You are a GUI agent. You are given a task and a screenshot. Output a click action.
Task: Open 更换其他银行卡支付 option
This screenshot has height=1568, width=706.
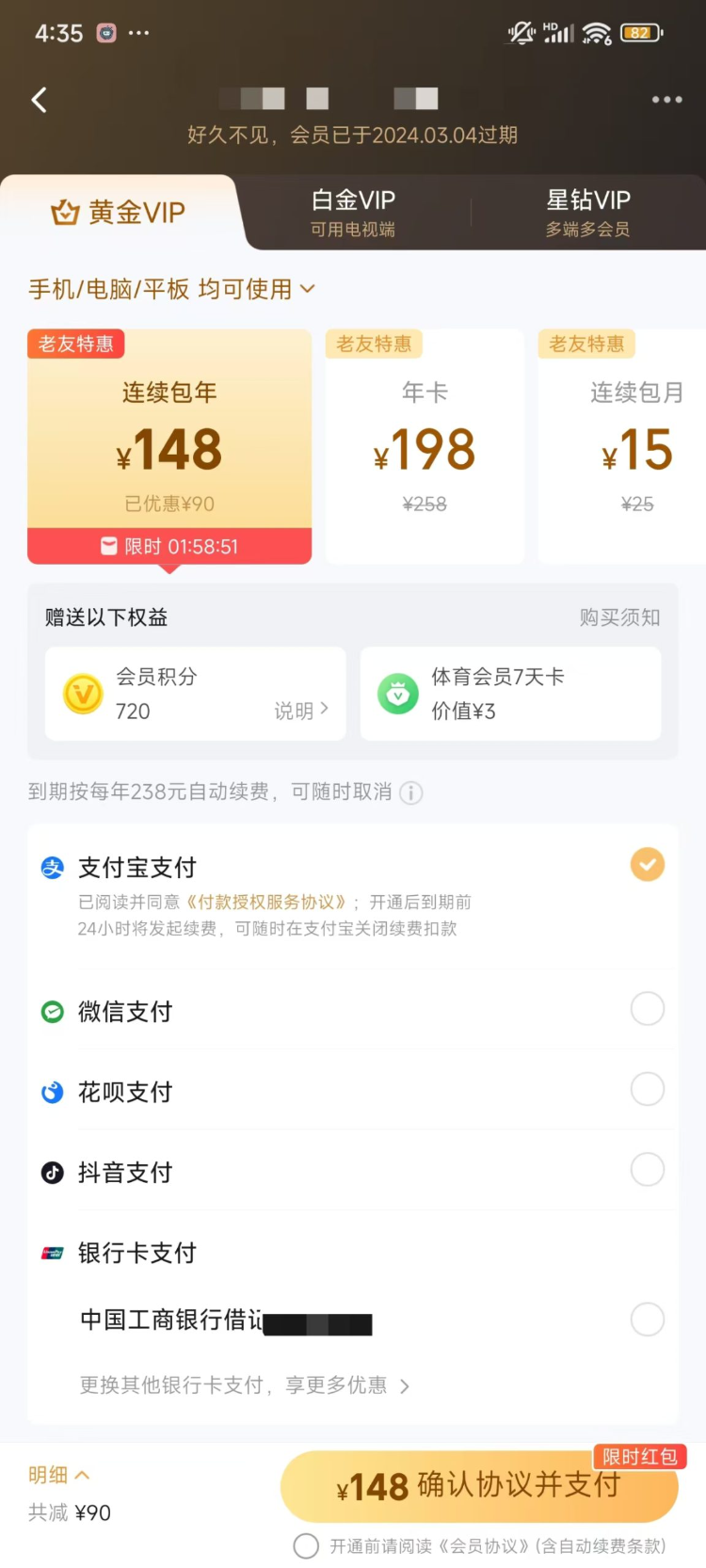coord(245,1385)
